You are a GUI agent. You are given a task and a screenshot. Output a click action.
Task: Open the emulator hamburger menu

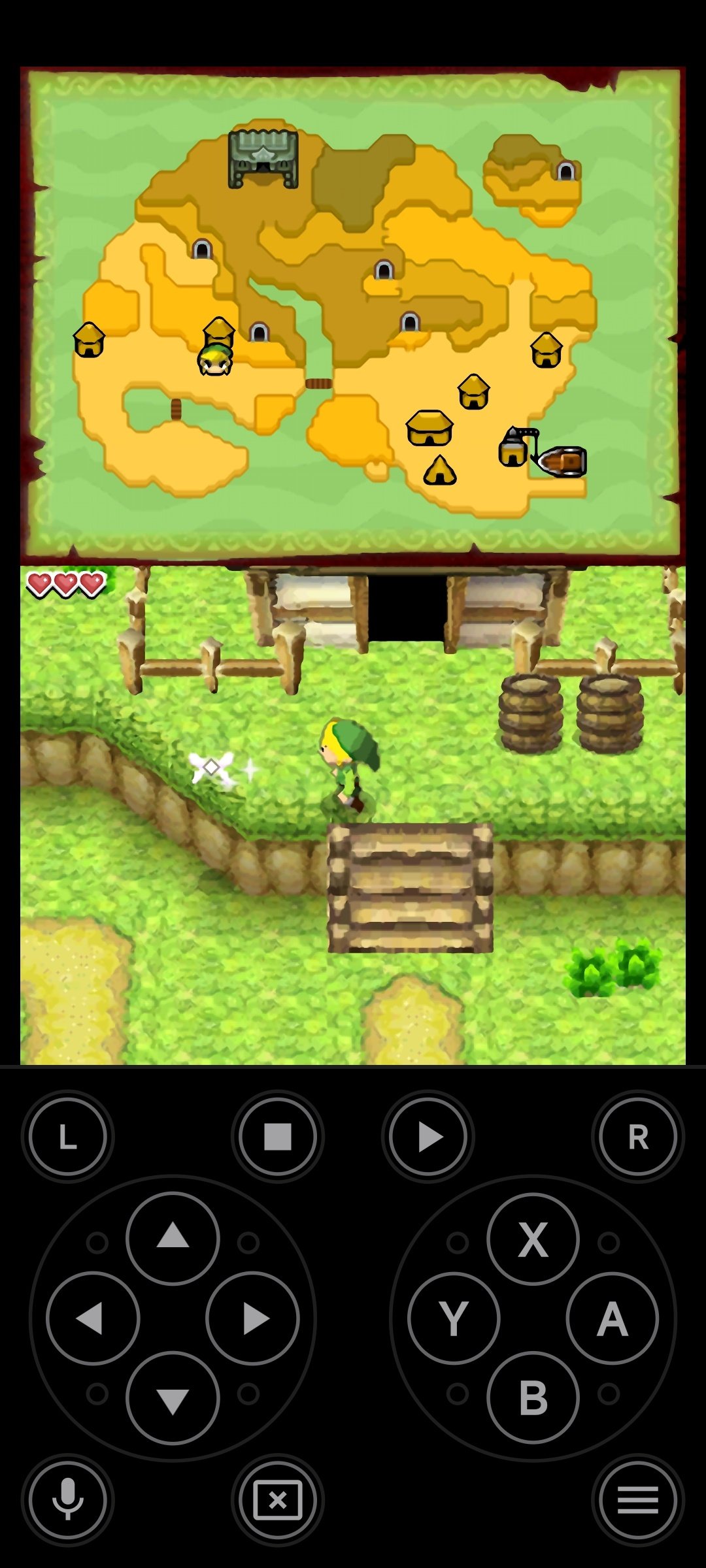tap(638, 1500)
